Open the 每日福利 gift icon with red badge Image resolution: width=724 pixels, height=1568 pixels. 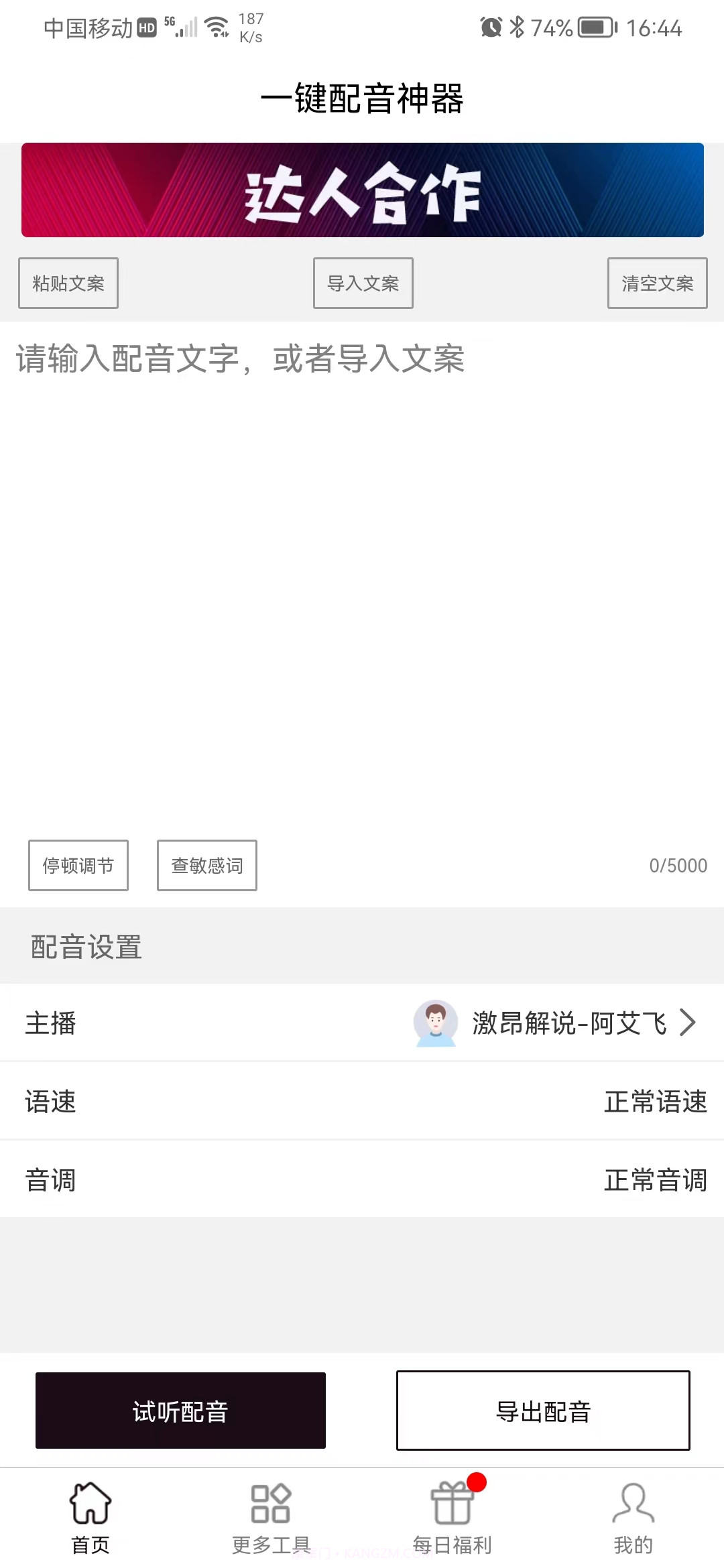451,1504
